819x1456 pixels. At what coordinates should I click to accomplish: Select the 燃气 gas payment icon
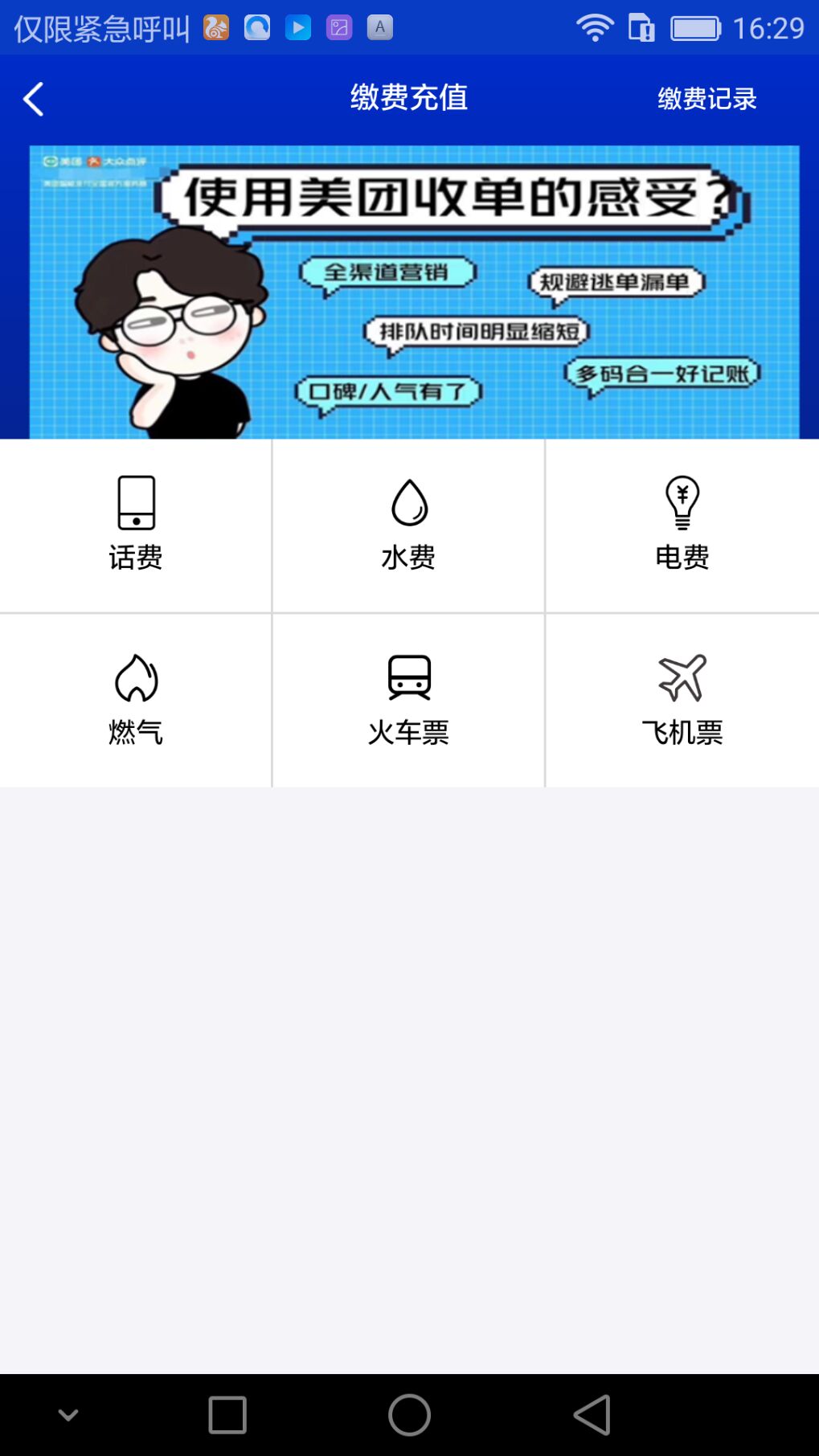[x=136, y=699]
